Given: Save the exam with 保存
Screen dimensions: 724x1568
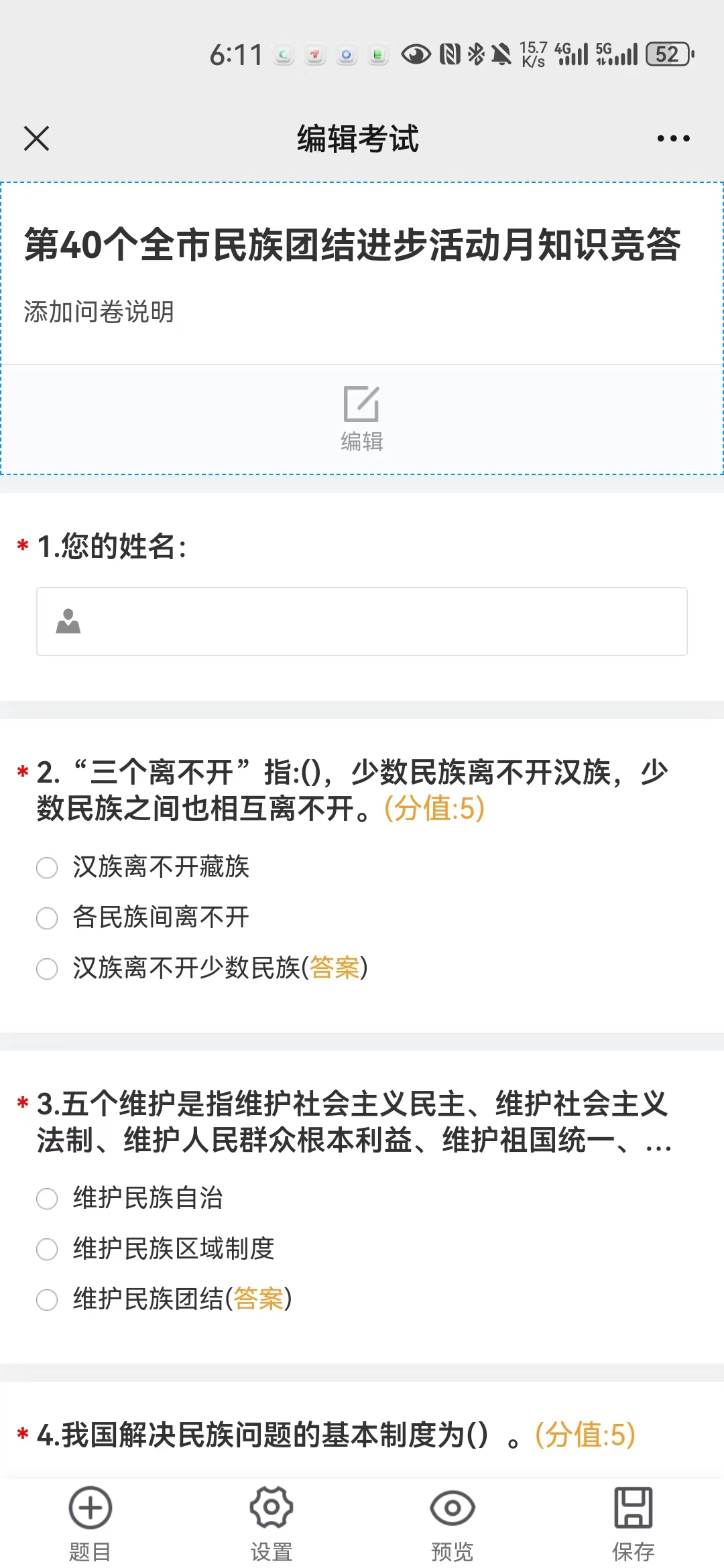Looking at the screenshot, I should (633, 1522).
